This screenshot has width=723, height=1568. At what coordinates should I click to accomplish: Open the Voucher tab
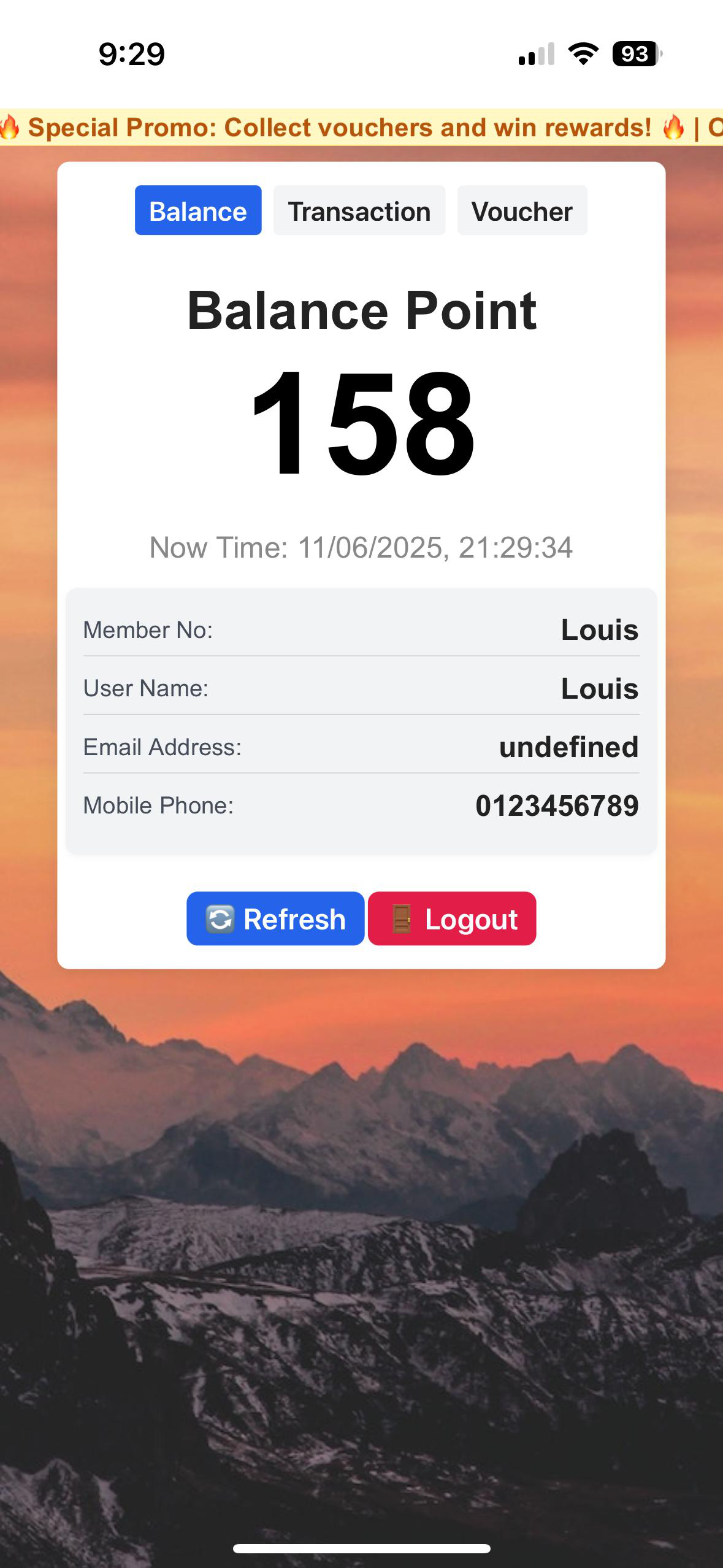pos(522,210)
